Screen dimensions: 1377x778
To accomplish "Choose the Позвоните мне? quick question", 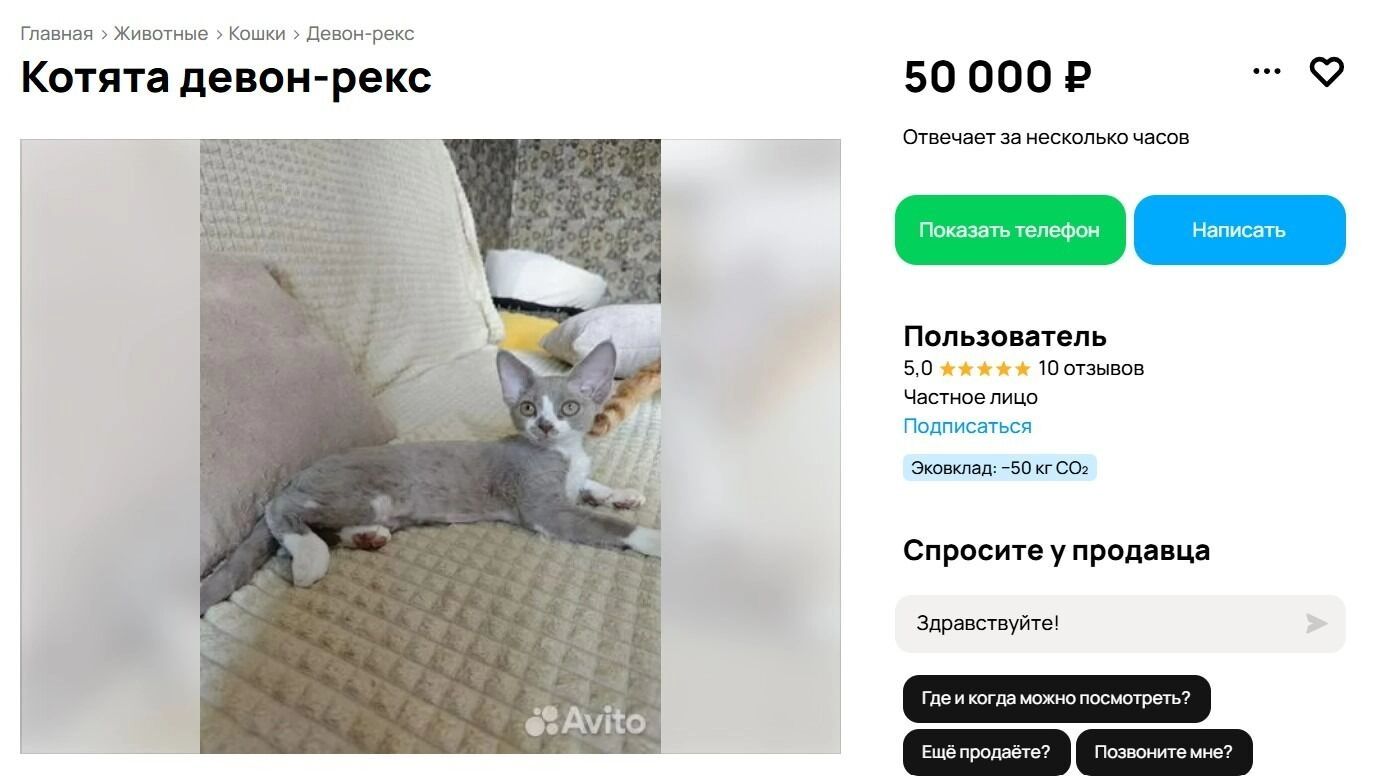I will click(1163, 752).
